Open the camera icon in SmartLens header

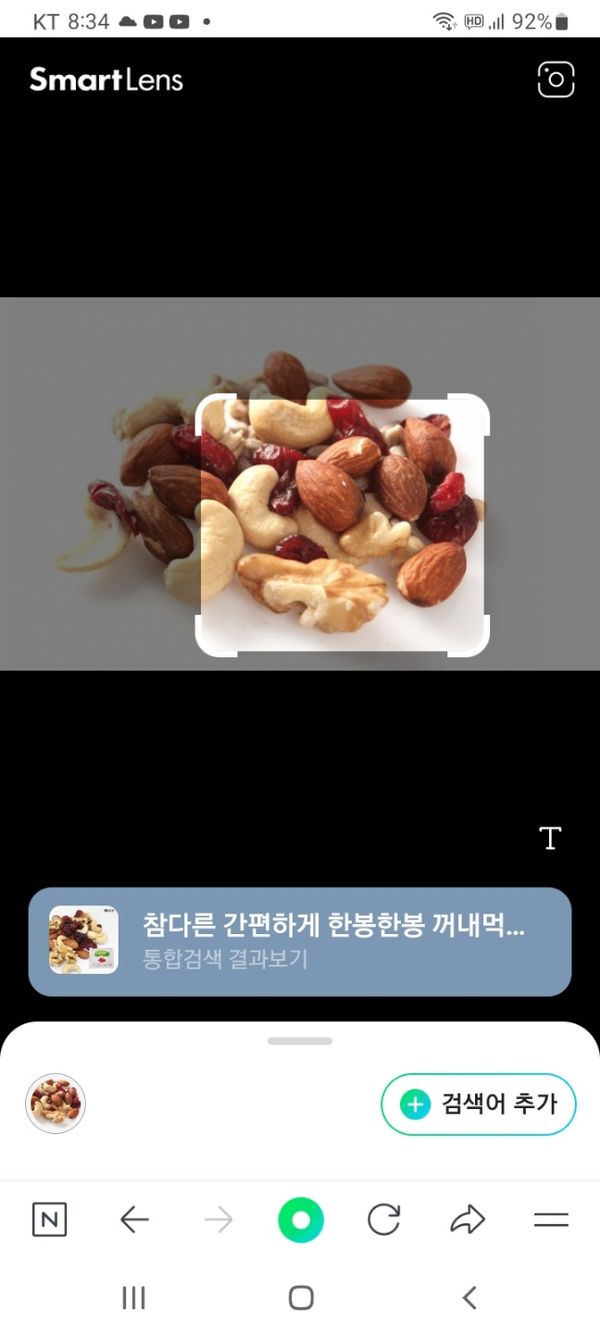(x=556, y=80)
